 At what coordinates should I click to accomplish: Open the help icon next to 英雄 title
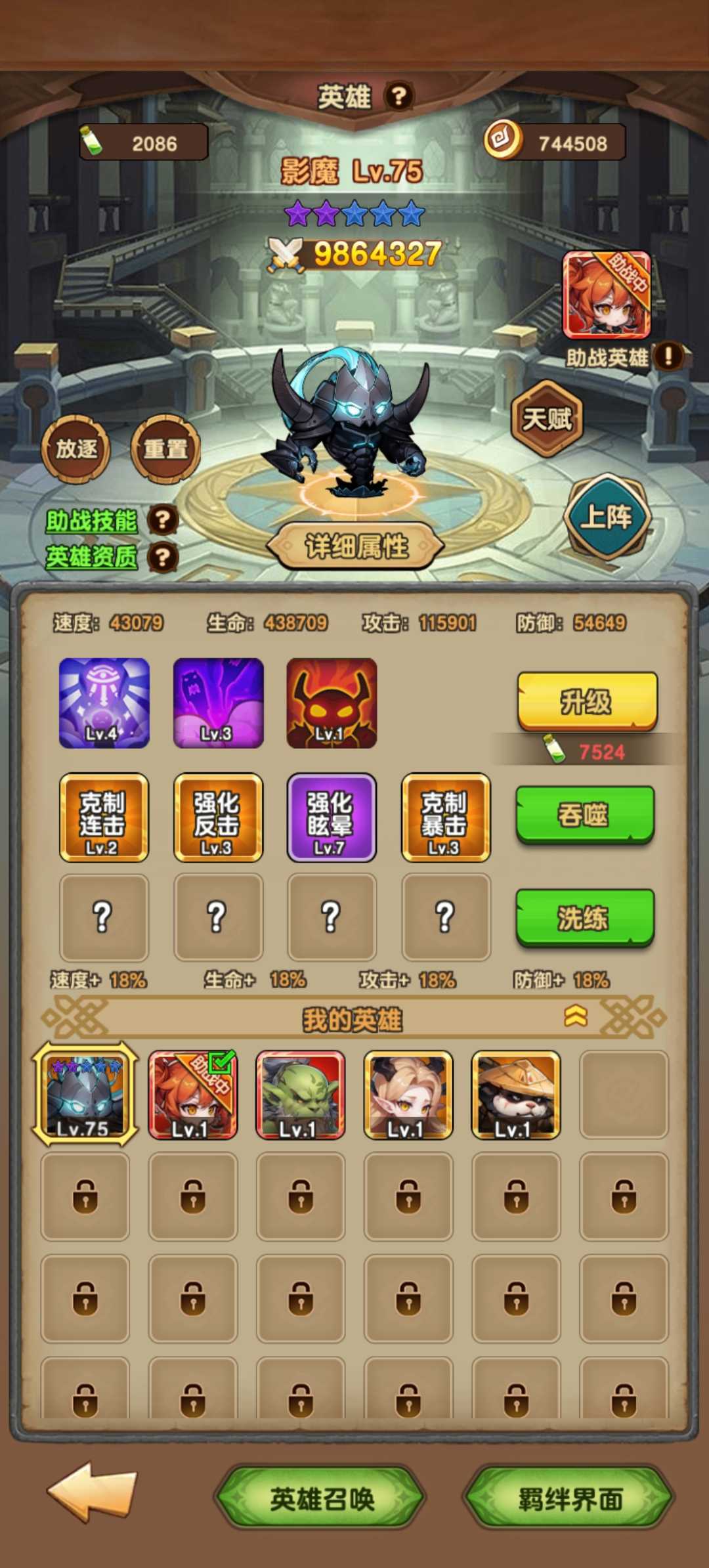398,97
